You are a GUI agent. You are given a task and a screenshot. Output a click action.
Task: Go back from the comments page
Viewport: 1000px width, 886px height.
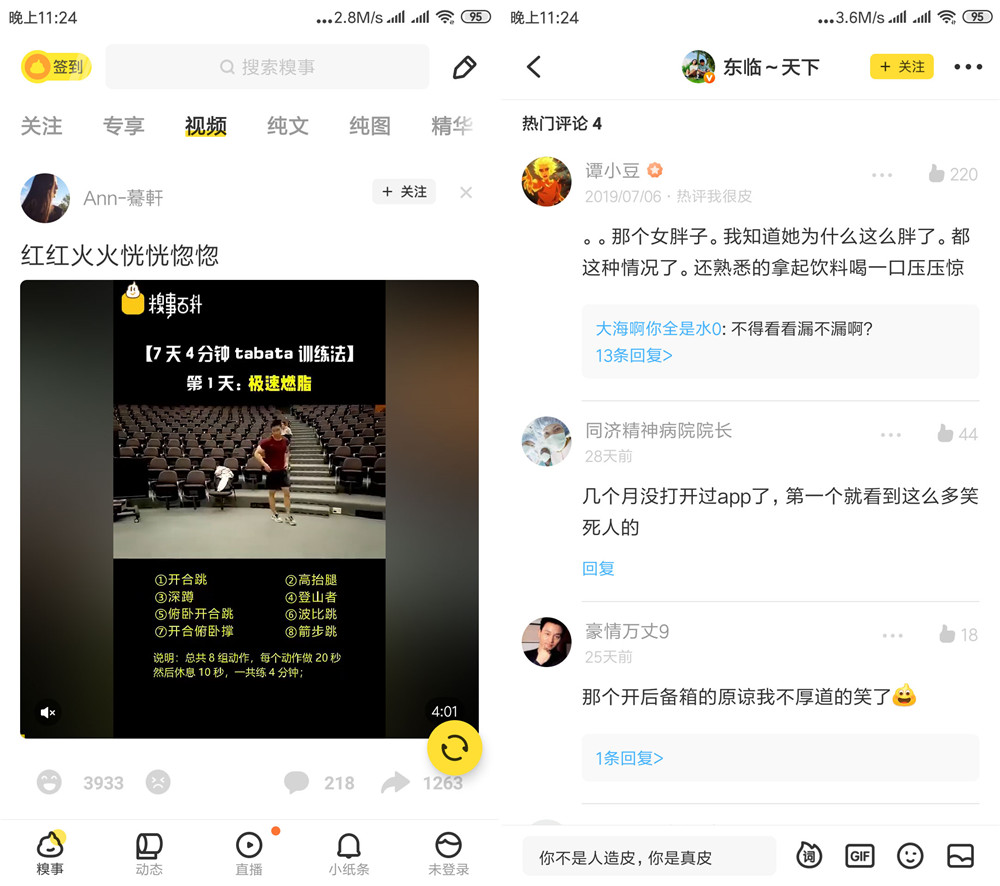[534, 67]
